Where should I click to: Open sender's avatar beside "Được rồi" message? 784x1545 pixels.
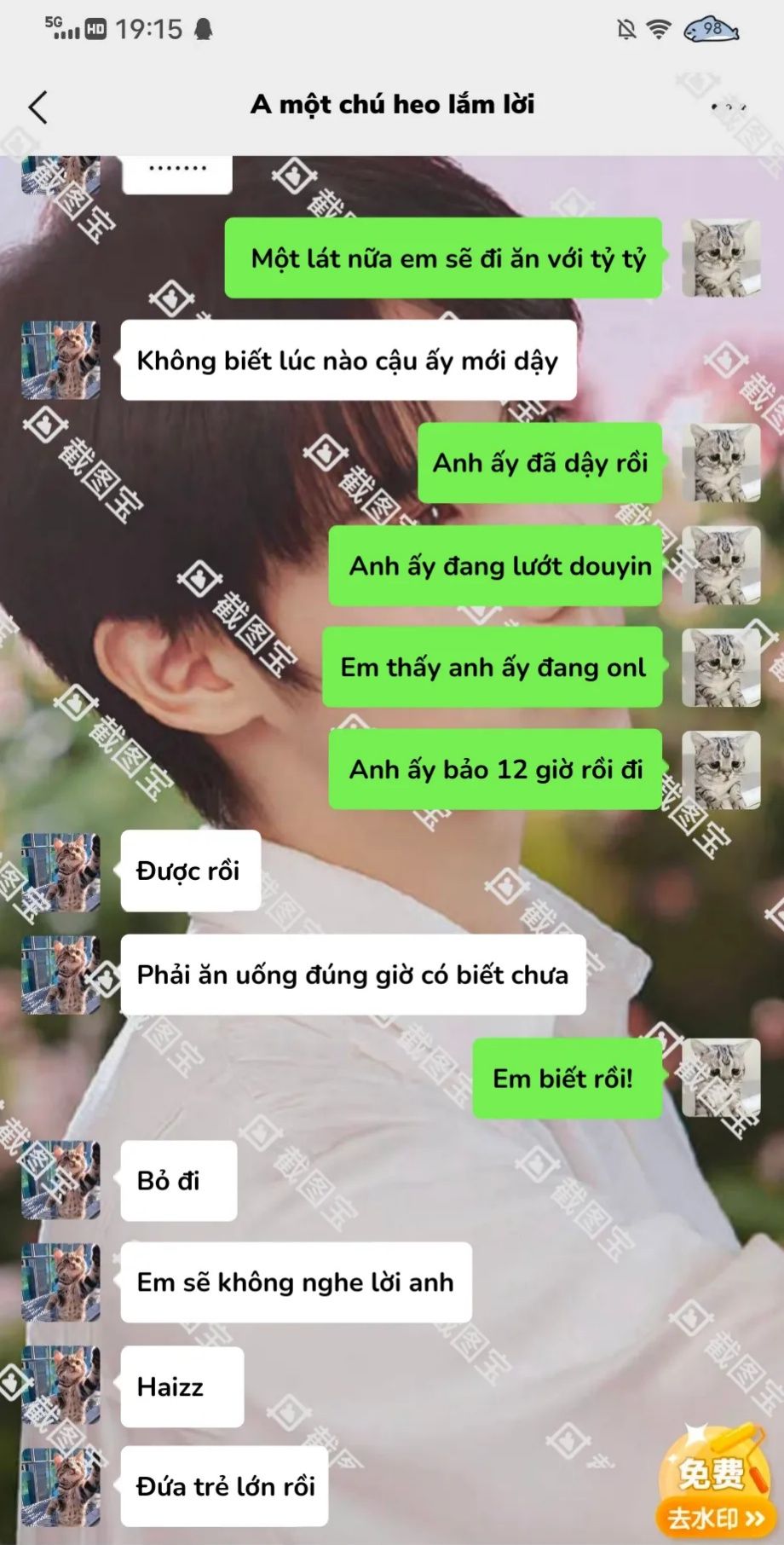61,872
